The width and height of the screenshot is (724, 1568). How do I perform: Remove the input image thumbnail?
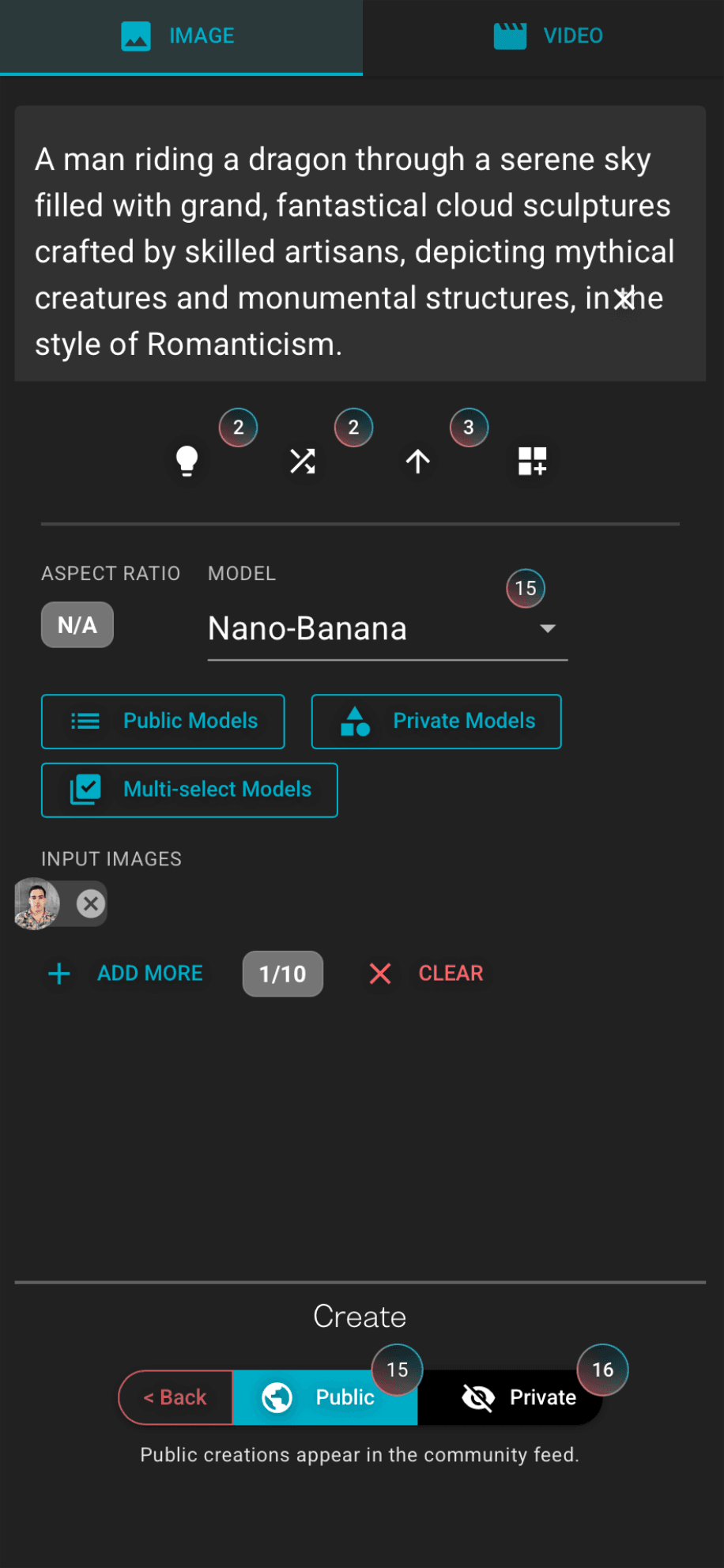pyautogui.click(x=91, y=903)
